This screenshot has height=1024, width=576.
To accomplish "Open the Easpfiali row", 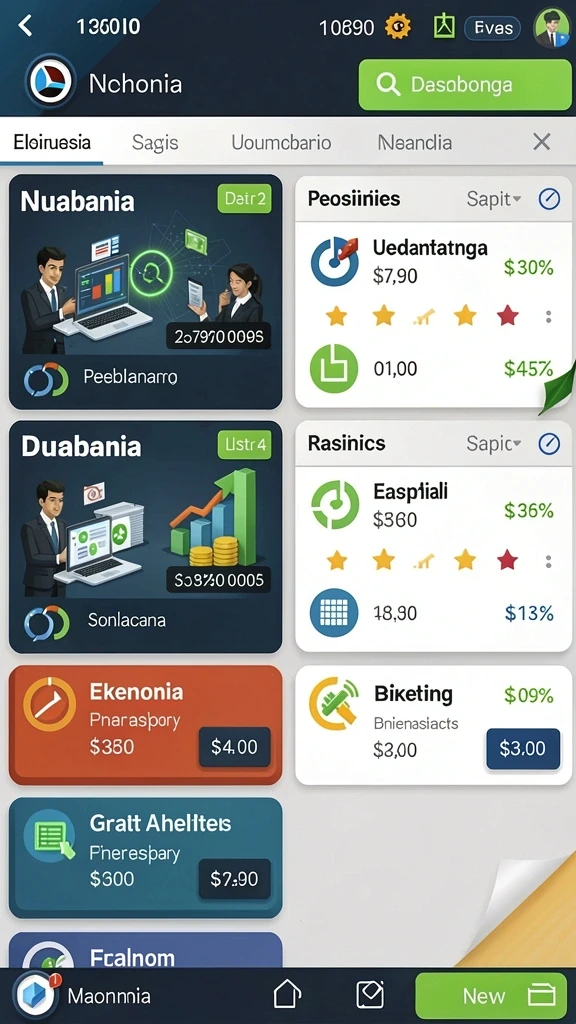I will pyautogui.click(x=432, y=505).
